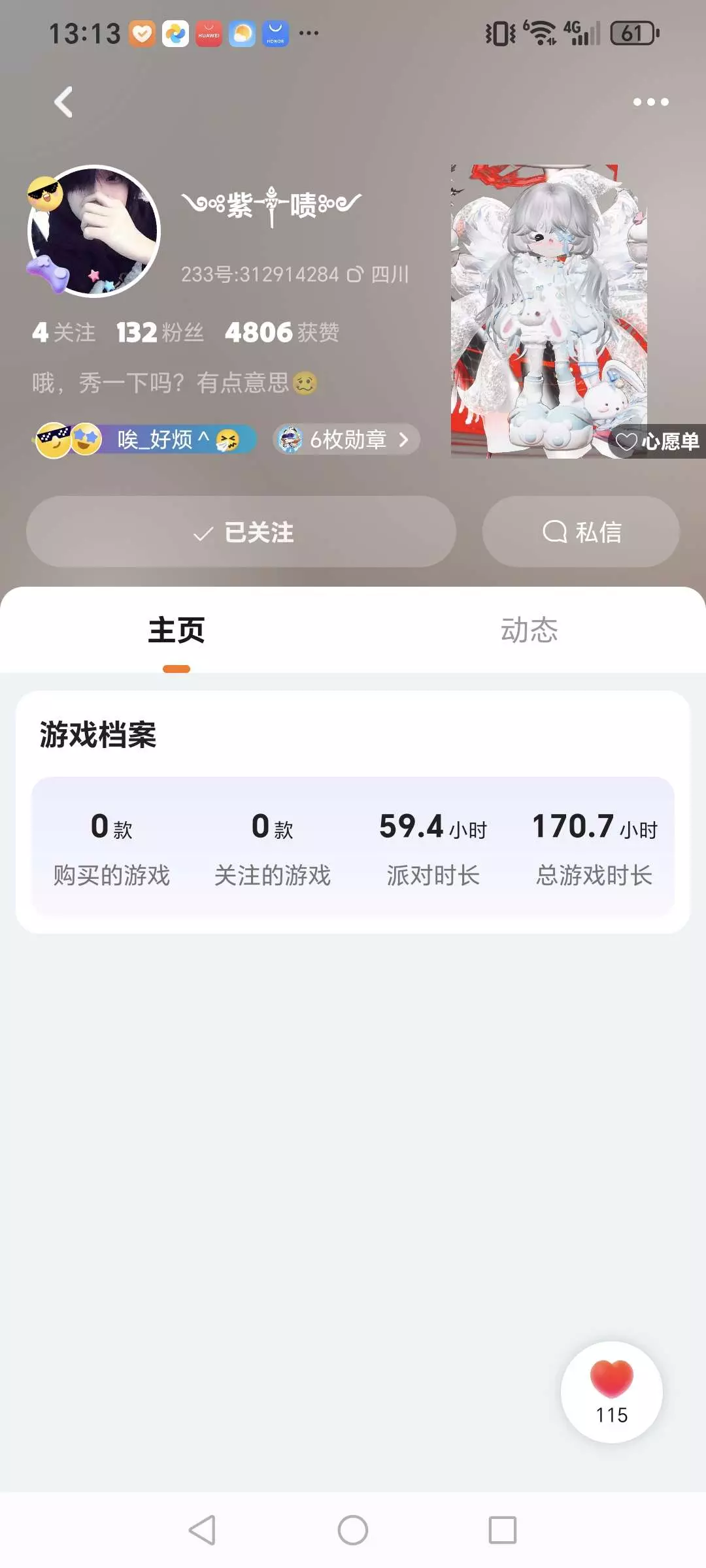The image size is (706, 1568).
Task: Open the 6枚勋章 medals chip
Action: click(346, 440)
